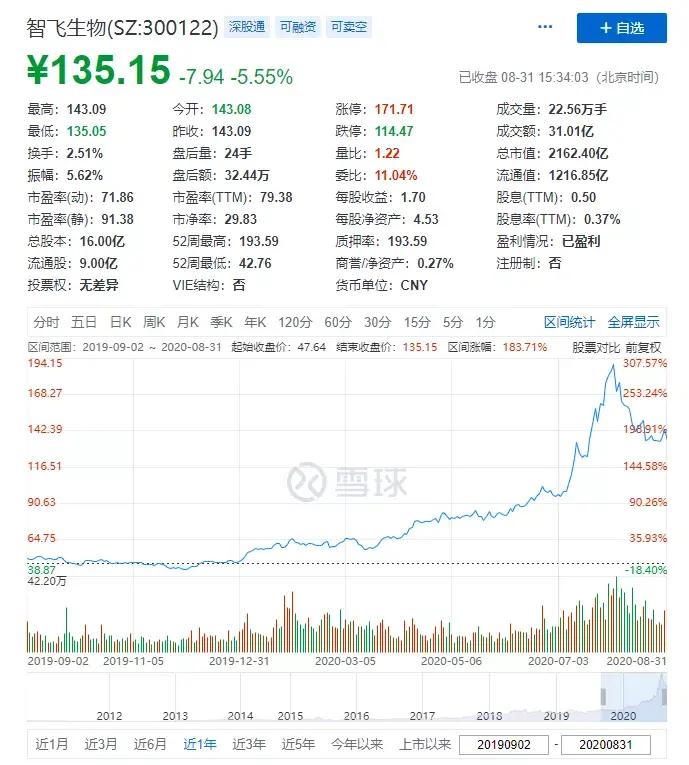Choose the 今年以来 range

pyautogui.click(x=356, y=744)
